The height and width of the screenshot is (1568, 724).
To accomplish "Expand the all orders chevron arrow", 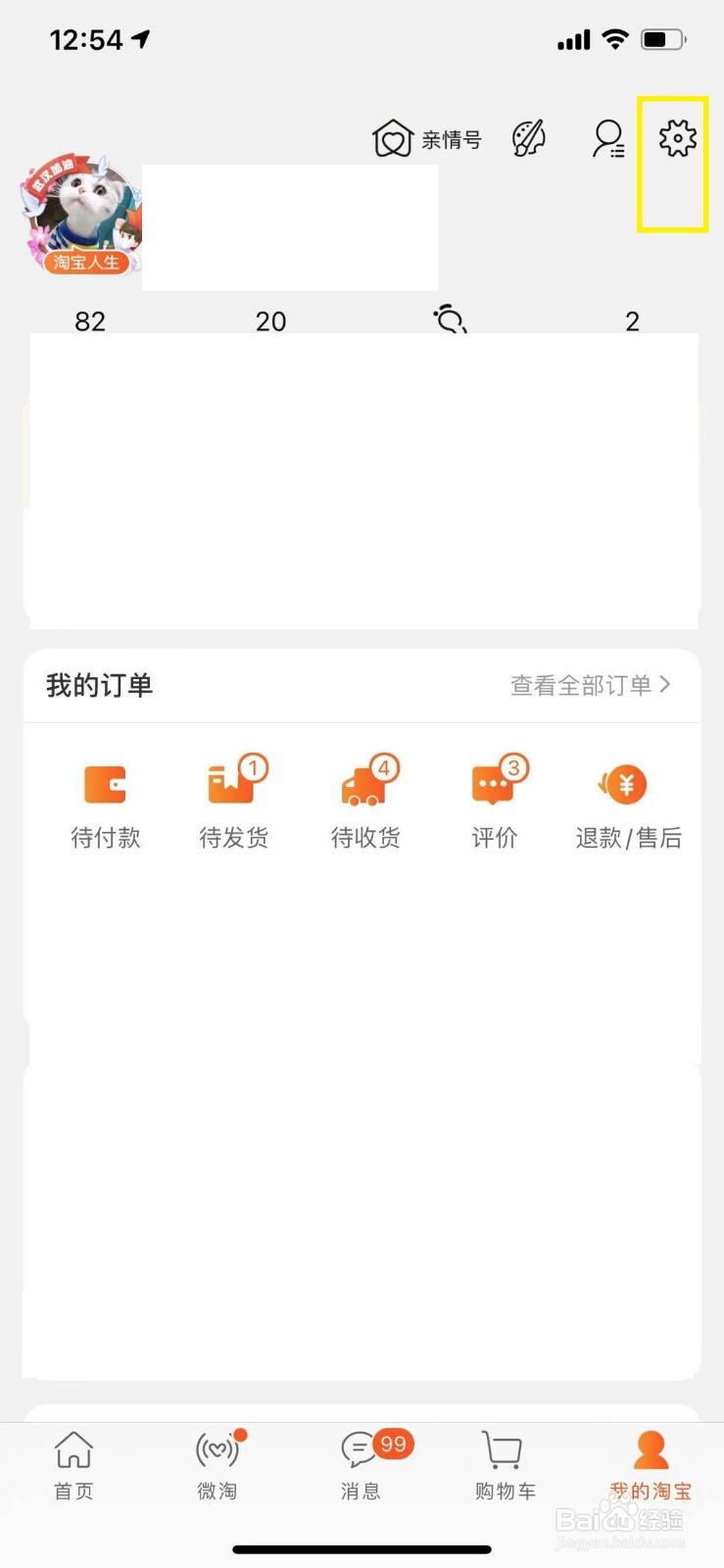I will (667, 685).
